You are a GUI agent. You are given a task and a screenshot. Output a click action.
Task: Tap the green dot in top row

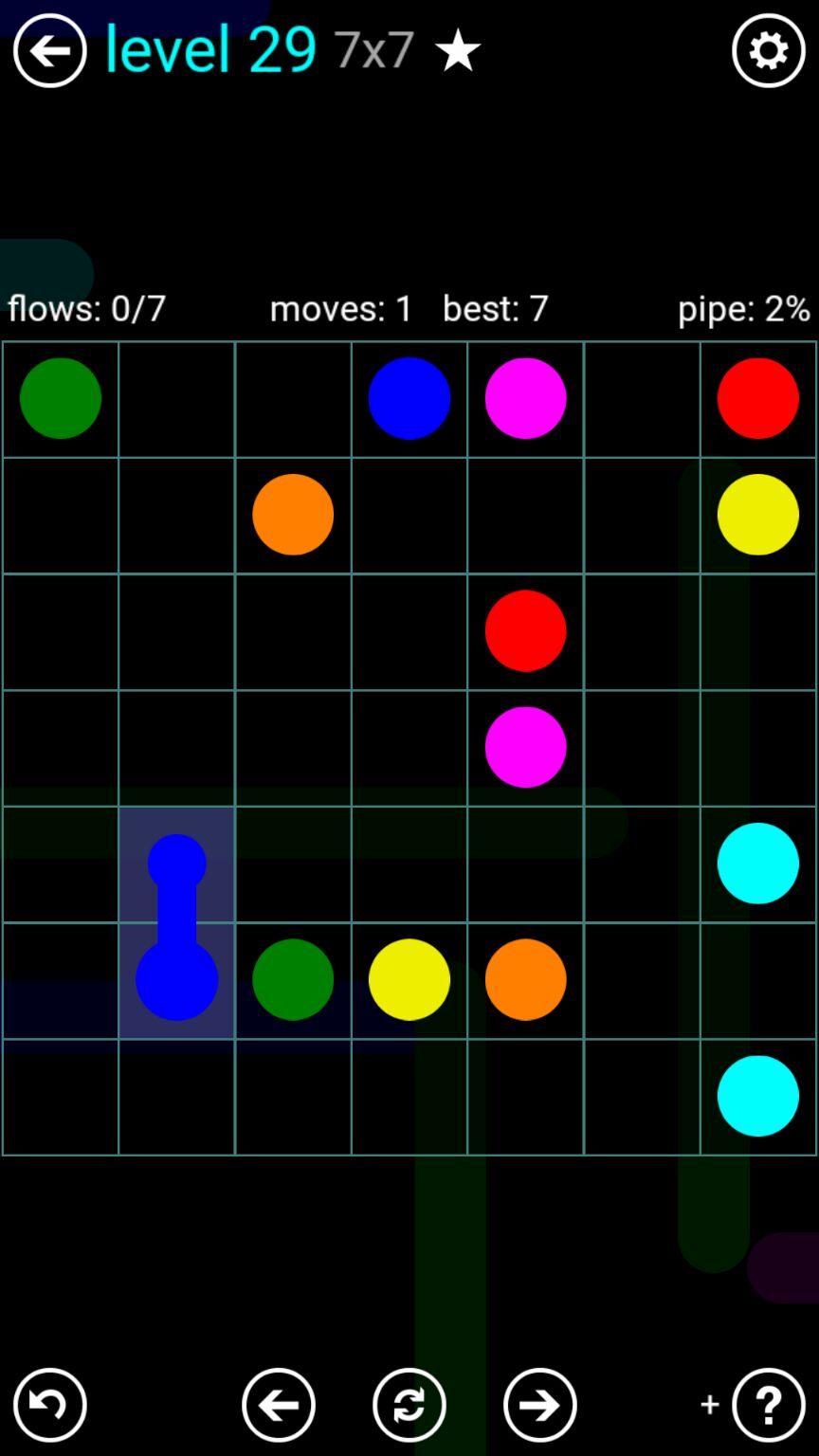61,398
